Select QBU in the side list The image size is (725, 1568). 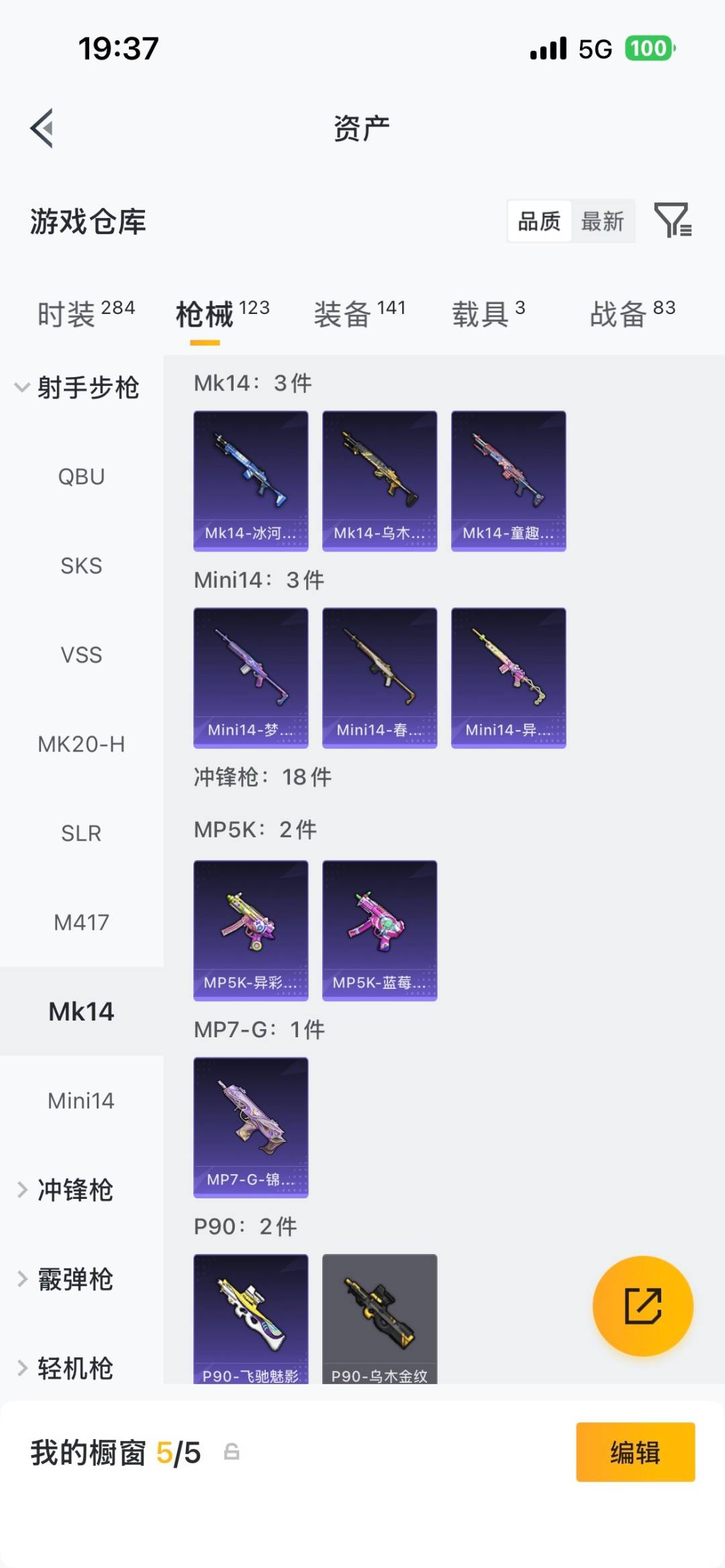coord(81,476)
